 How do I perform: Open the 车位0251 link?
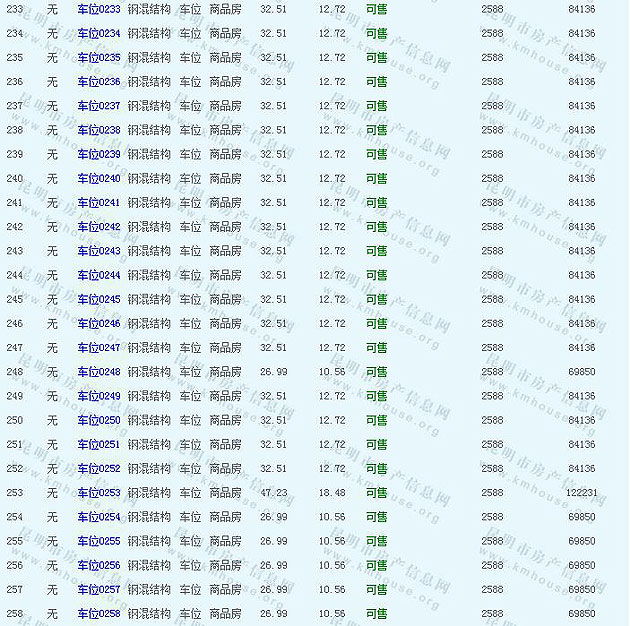pyautogui.click(x=98, y=444)
